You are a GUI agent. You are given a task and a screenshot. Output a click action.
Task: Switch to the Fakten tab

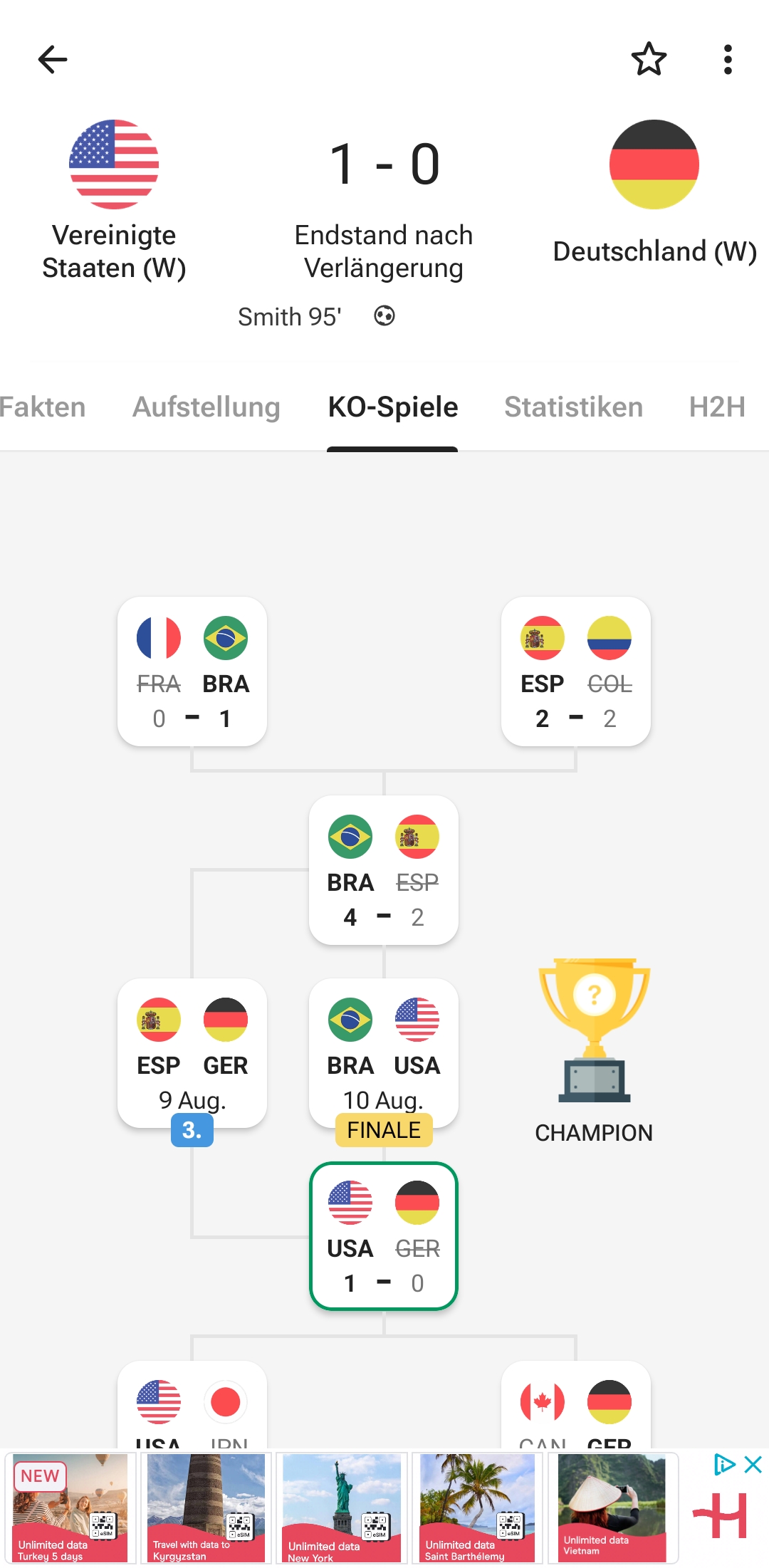pyautogui.click(x=43, y=407)
